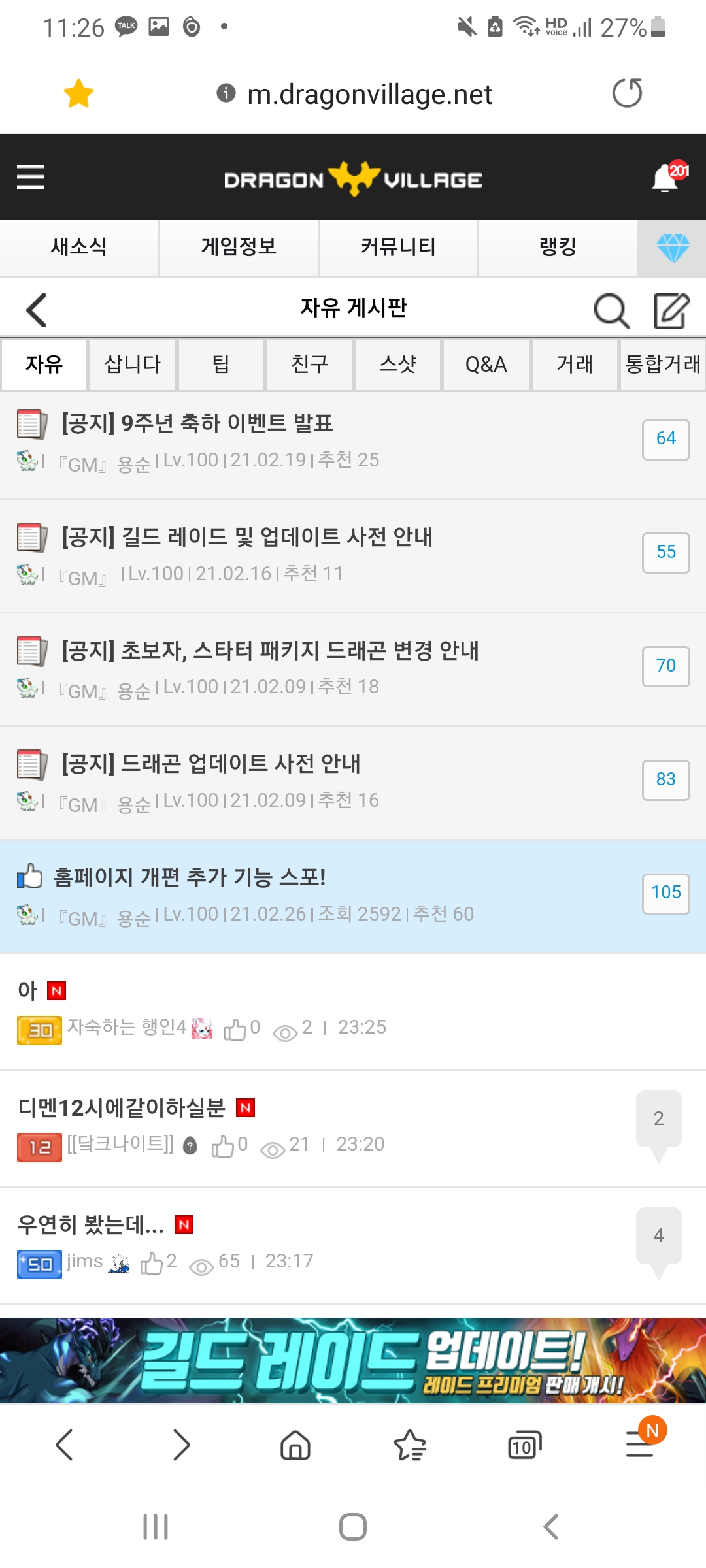Go to the 랭킹 section
The image size is (706, 1568).
pos(558,247)
